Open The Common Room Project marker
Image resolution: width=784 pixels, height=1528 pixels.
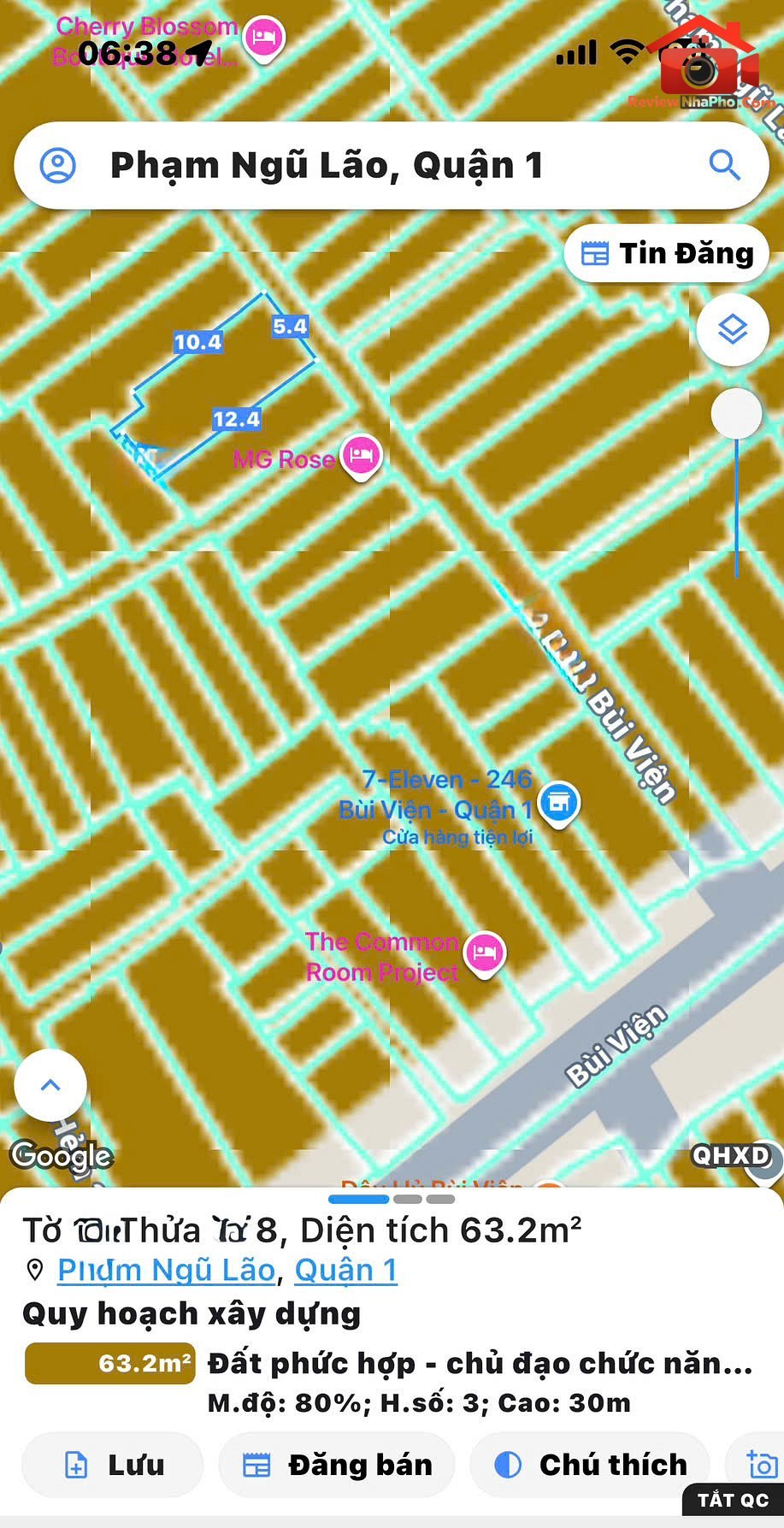click(486, 954)
